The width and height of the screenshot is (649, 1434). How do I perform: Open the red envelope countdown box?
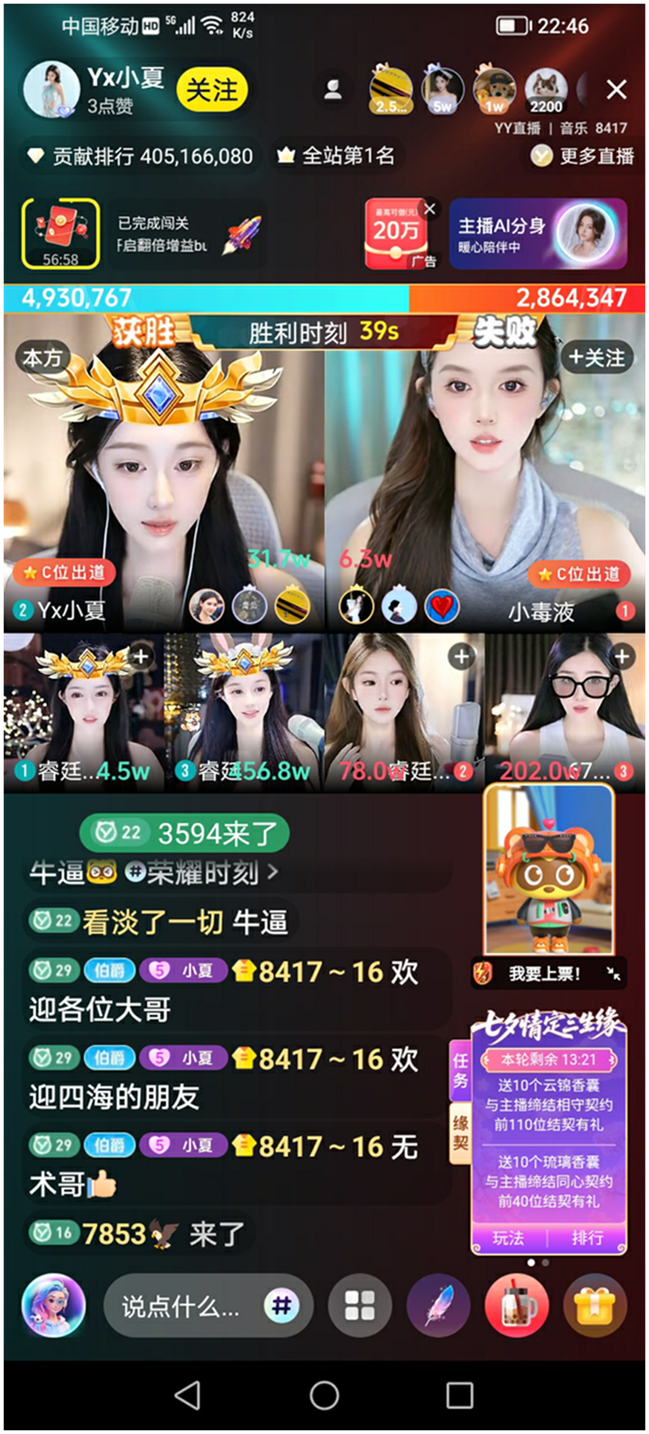(61, 234)
